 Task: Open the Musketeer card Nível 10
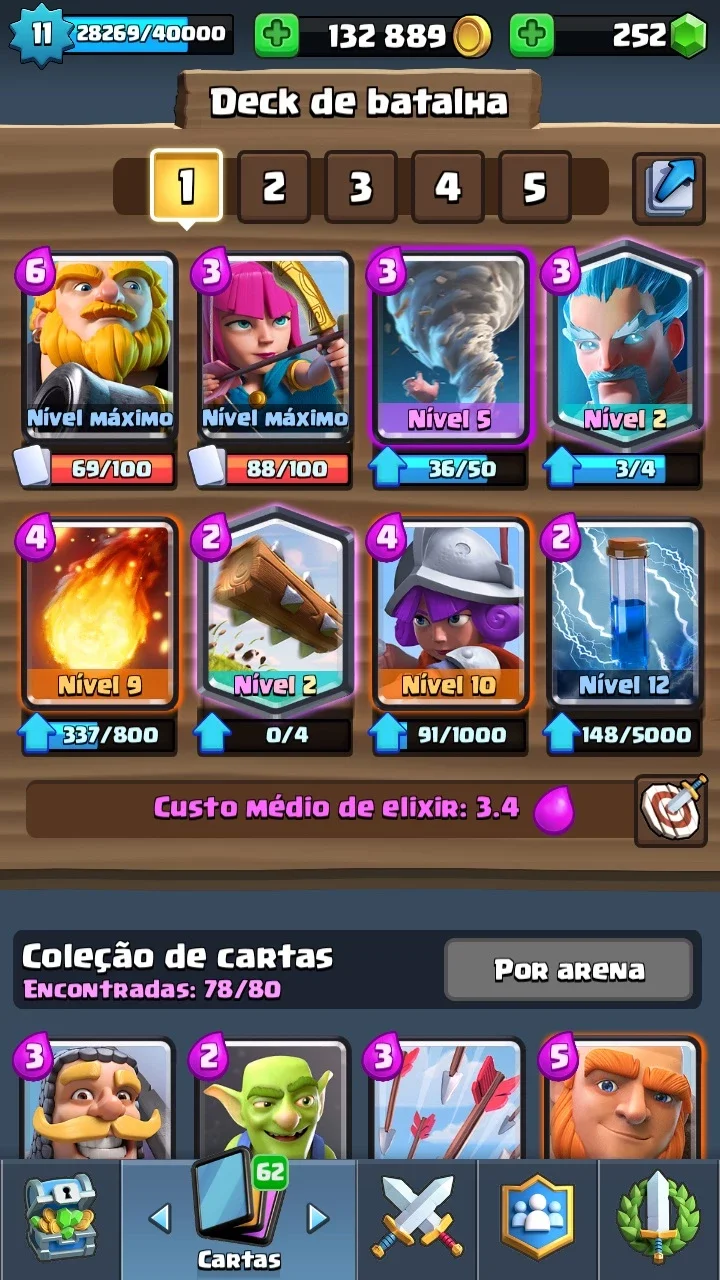coord(449,610)
